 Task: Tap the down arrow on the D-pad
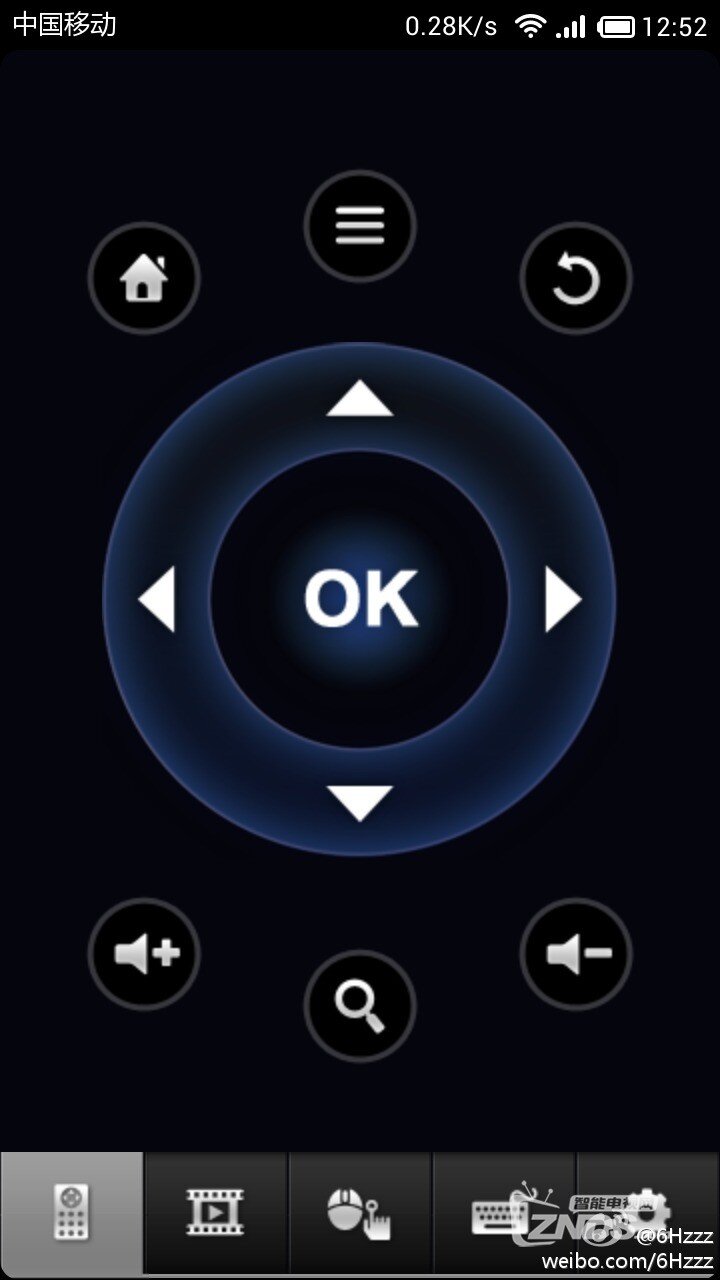(x=360, y=803)
